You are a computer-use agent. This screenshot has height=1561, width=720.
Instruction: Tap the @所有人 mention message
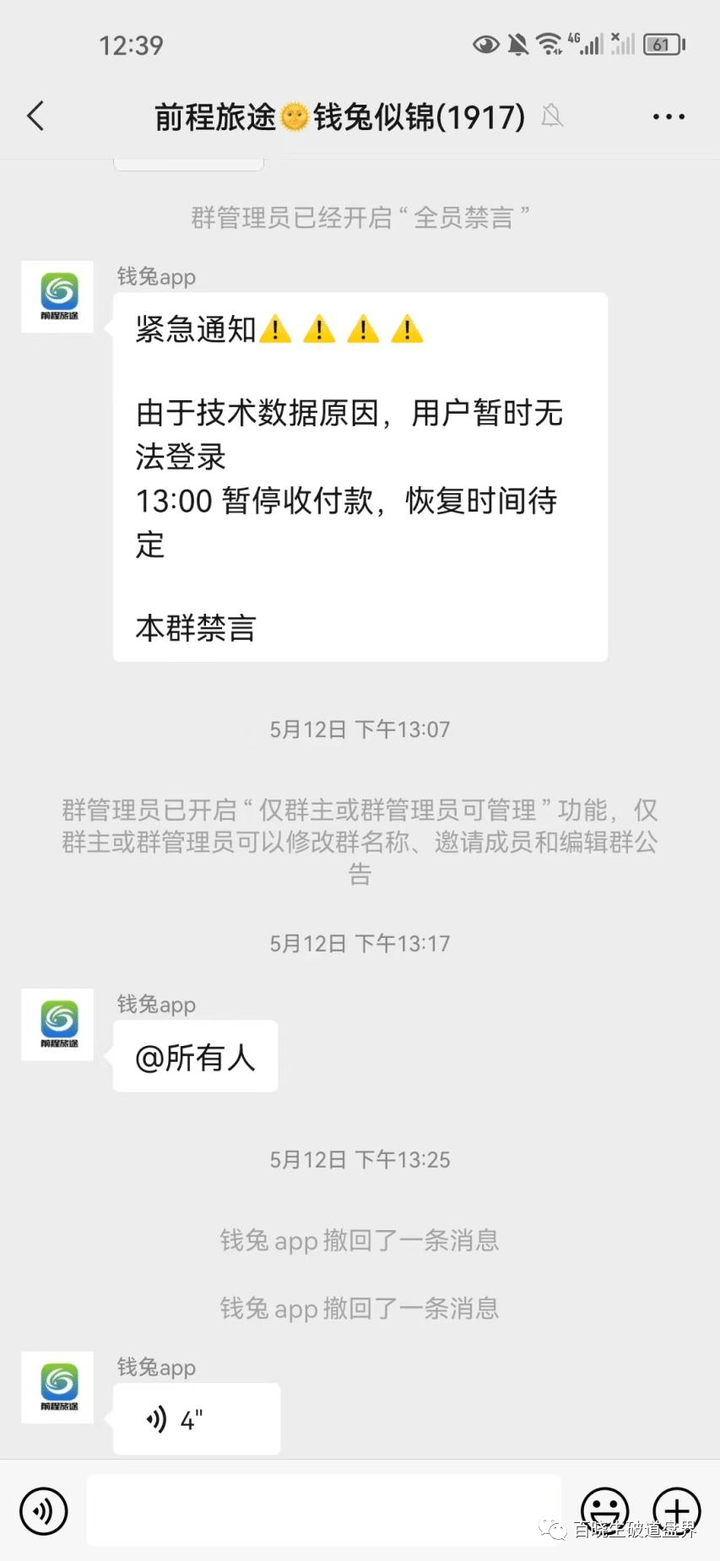pos(195,1056)
